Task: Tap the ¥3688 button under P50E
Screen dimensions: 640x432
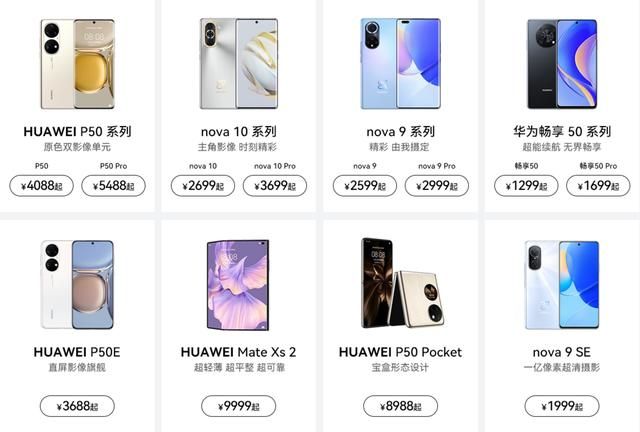Action: click(77, 406)
